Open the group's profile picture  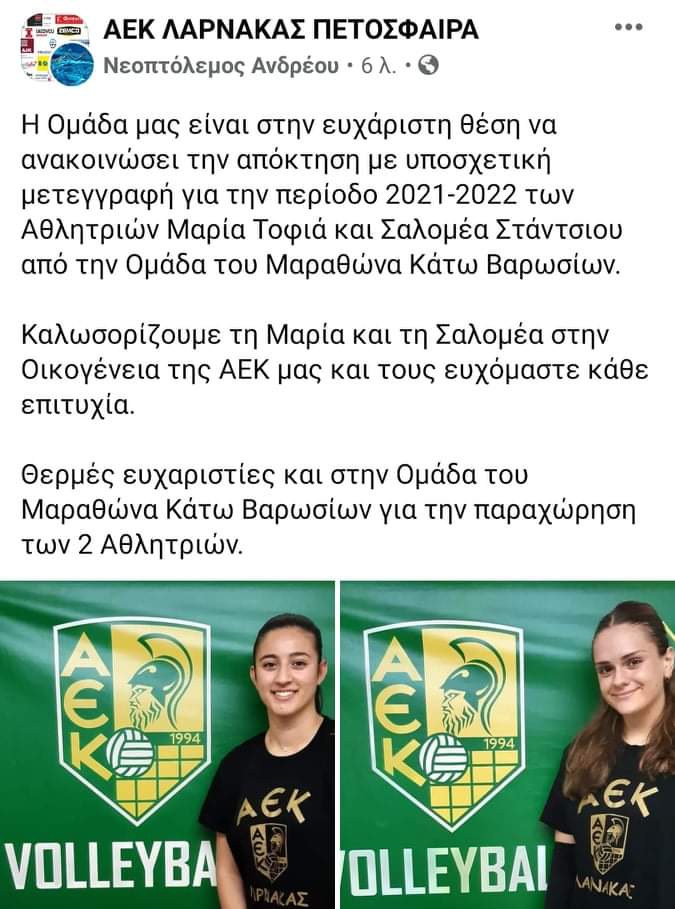56,48
